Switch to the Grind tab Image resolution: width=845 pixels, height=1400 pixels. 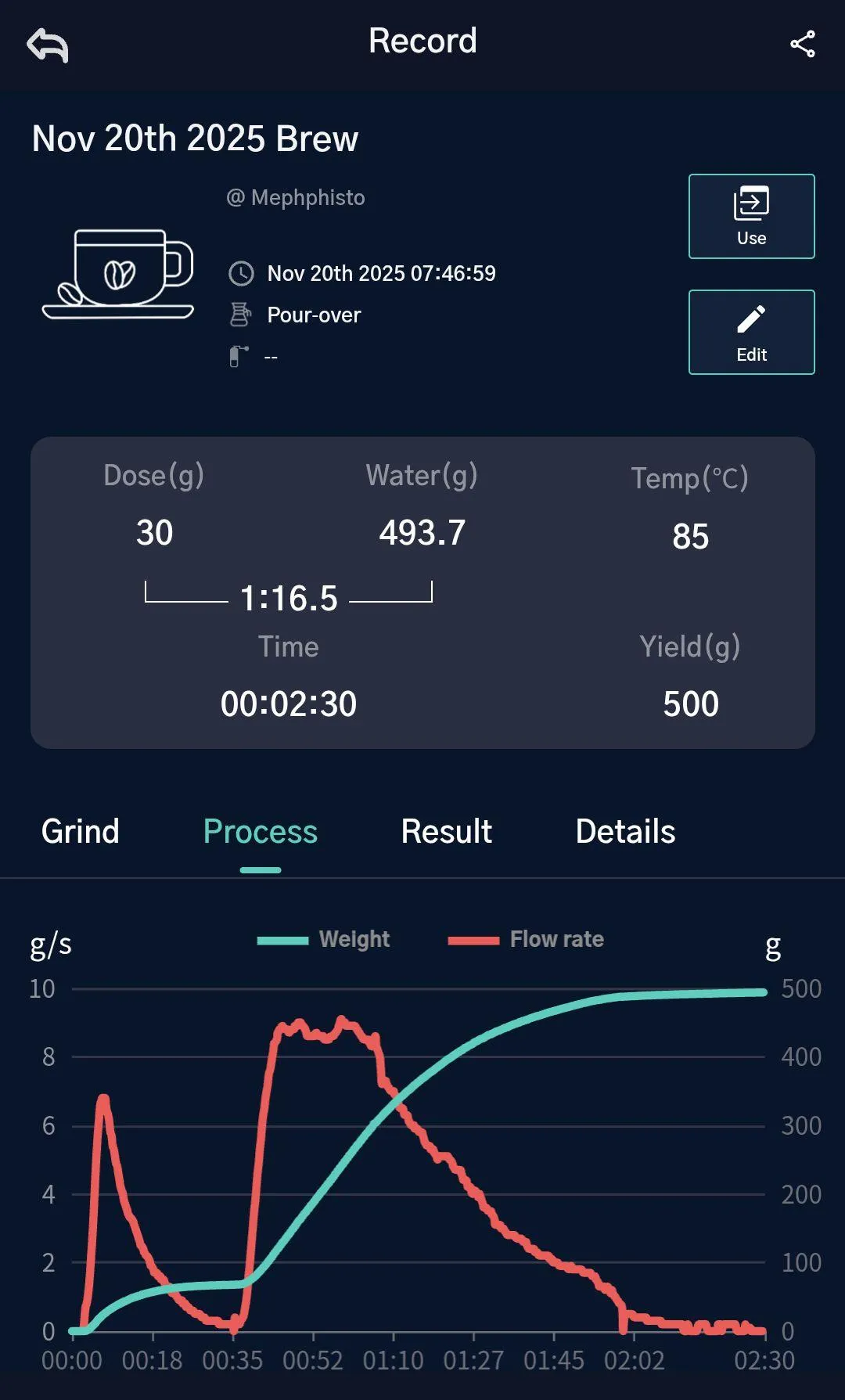click(81, 831)
